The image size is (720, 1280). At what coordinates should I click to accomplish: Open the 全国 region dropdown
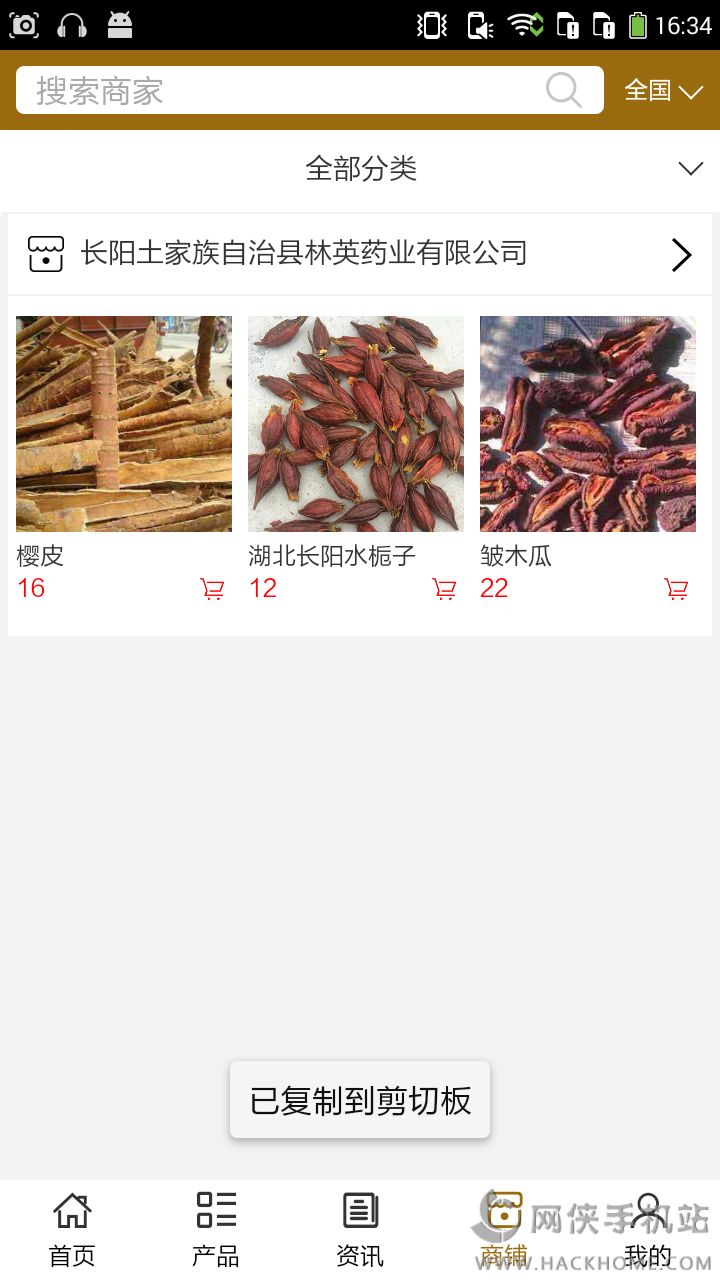[x=663, y=91]
